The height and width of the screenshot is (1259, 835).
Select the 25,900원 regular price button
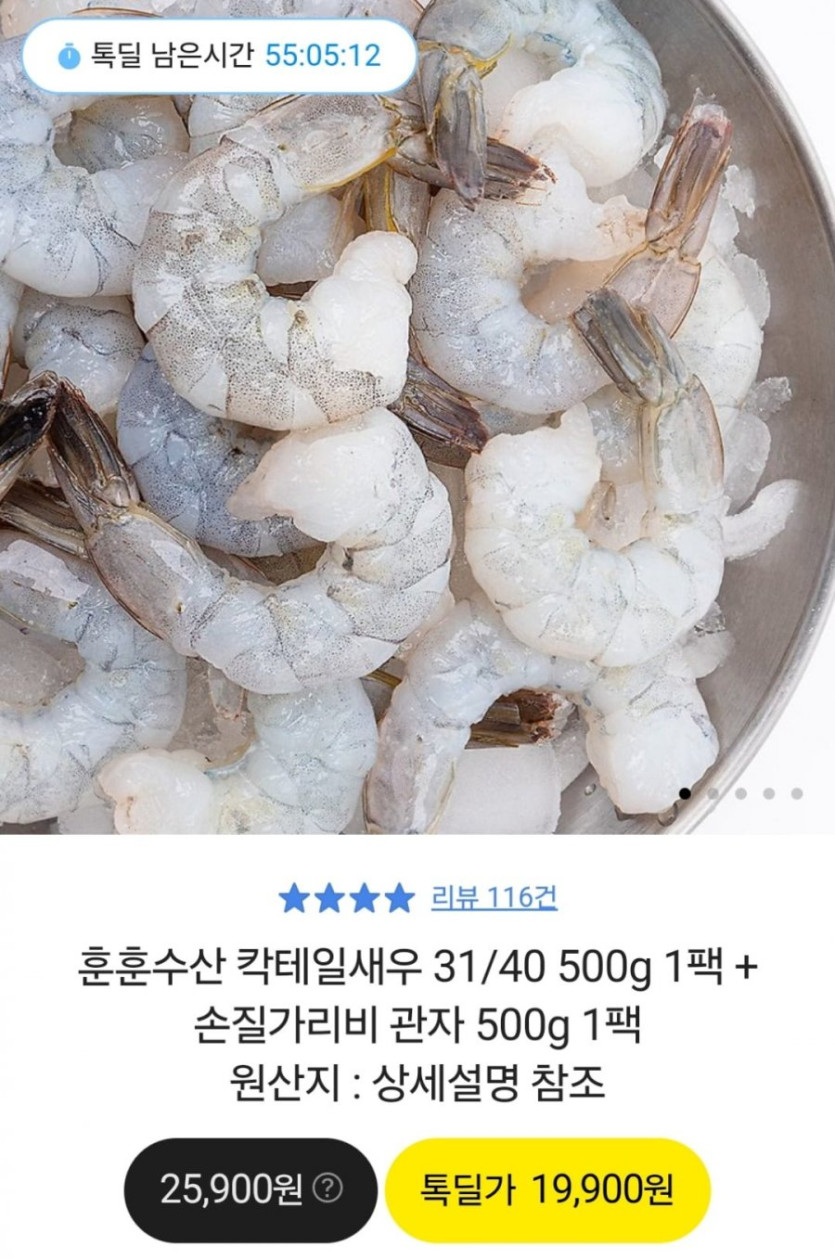[x=230, y=1190]
